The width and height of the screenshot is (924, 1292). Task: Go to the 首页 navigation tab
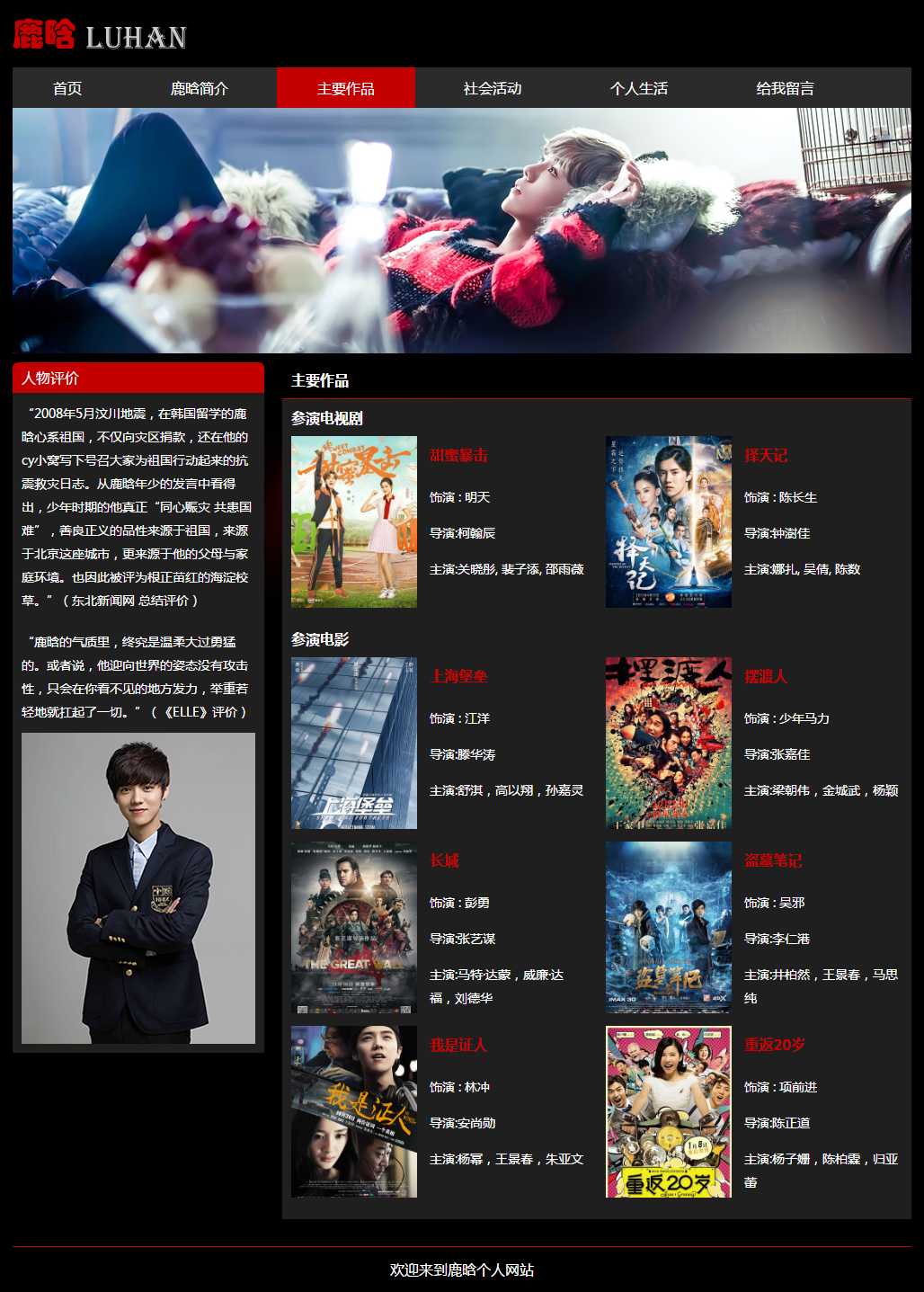67,88
